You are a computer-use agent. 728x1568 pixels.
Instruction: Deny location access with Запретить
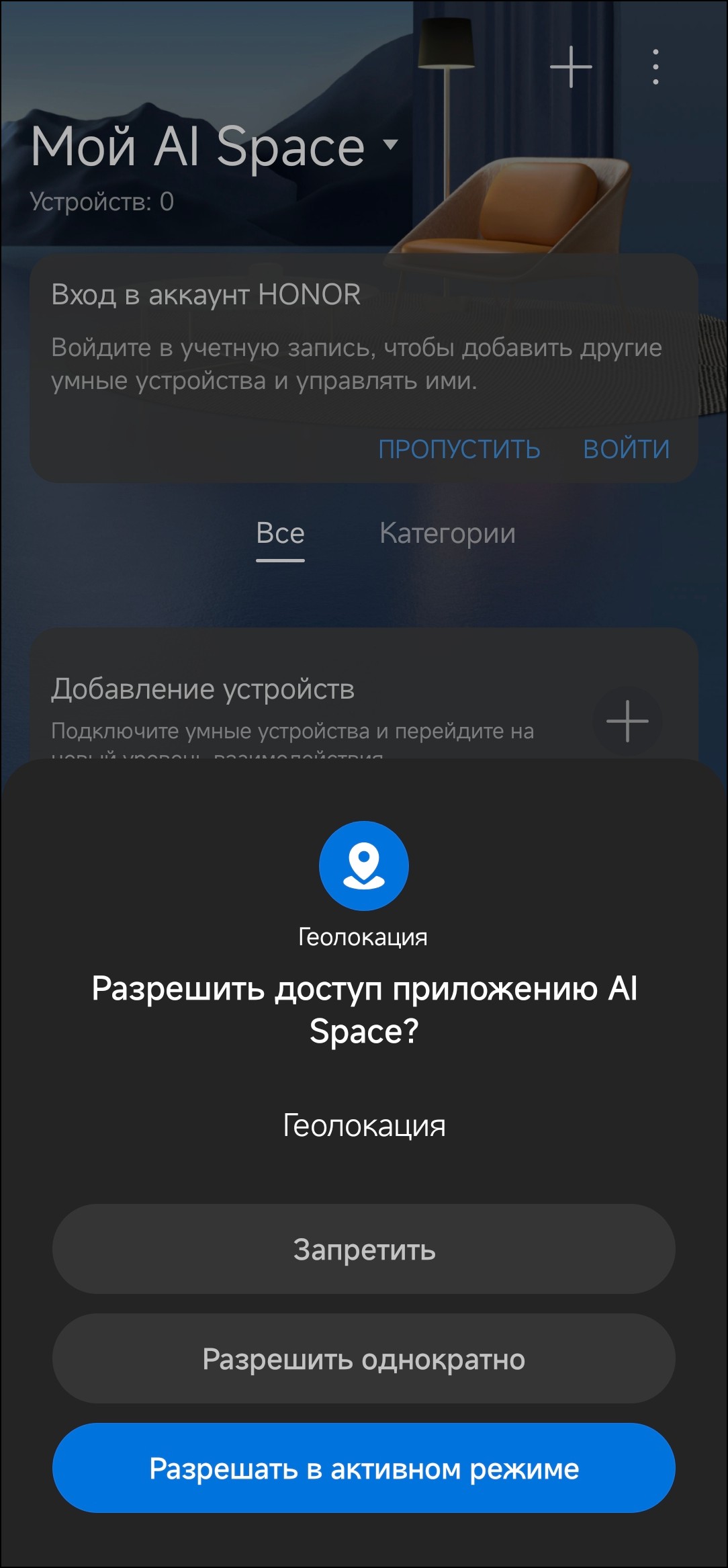(x=364, y=1250)
